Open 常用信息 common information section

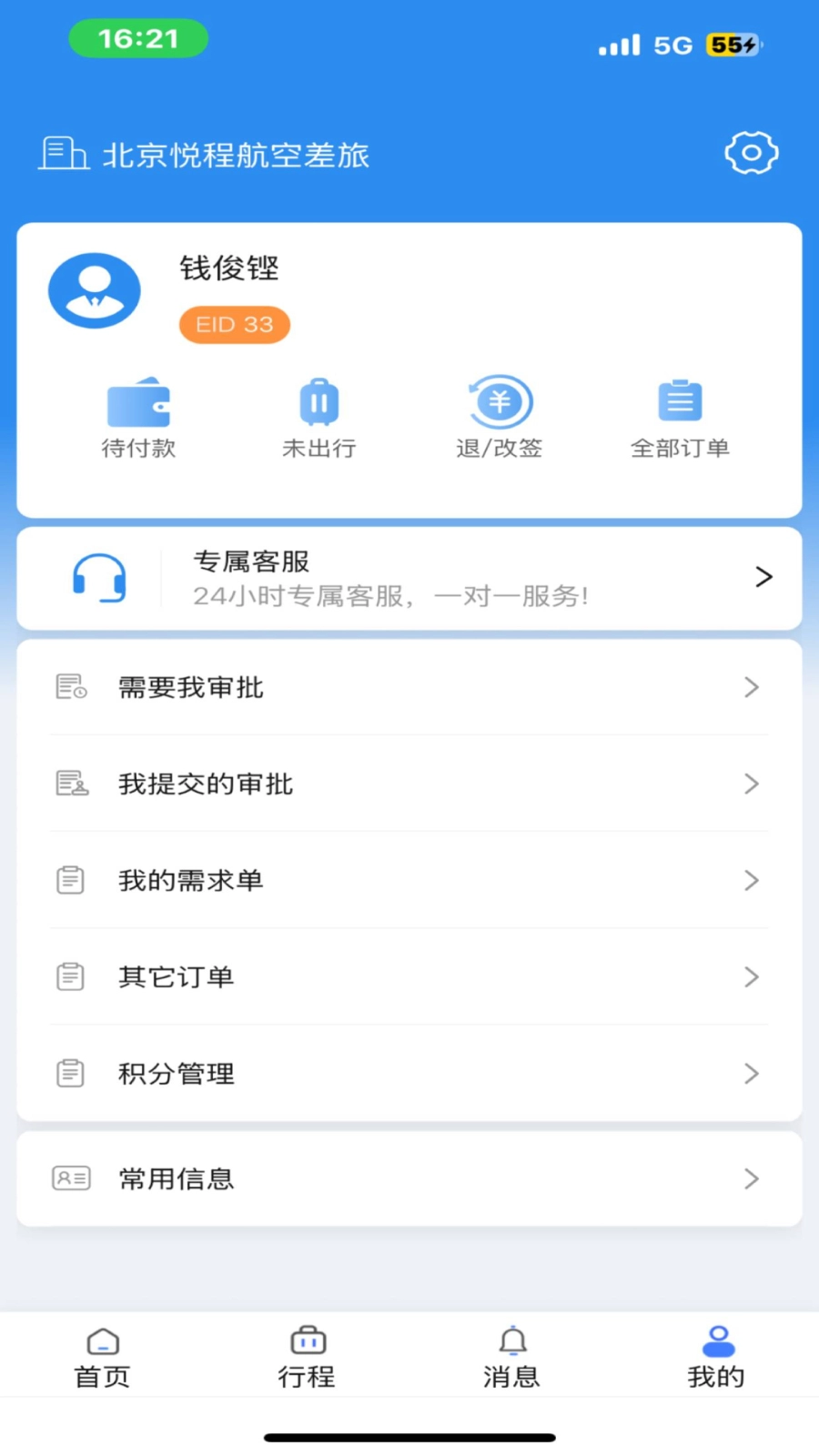pyautogui.click(x=409, y=1178)
